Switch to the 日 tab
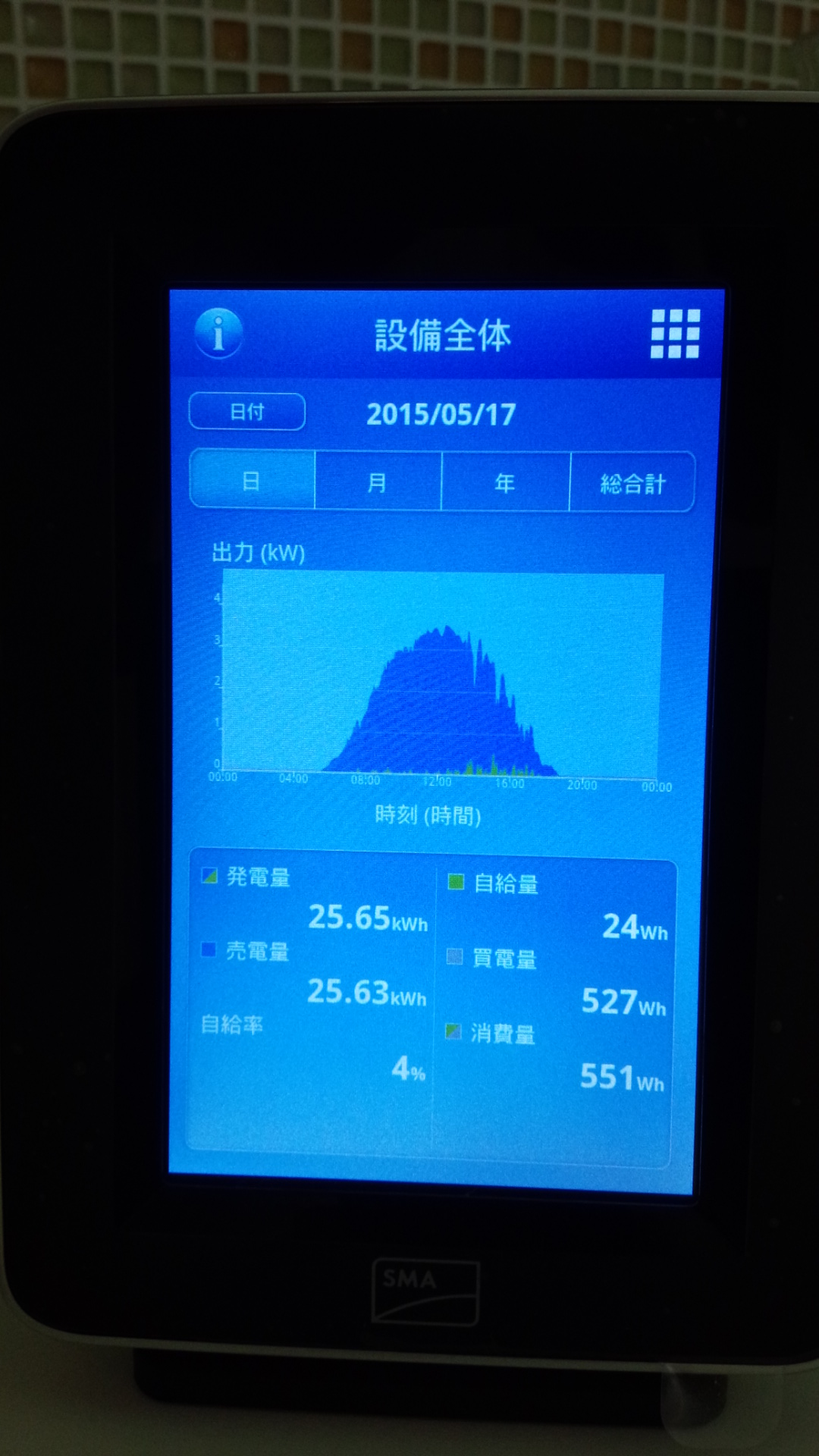This screenshot has height=1456, width=819. click(x=252, y=481)
